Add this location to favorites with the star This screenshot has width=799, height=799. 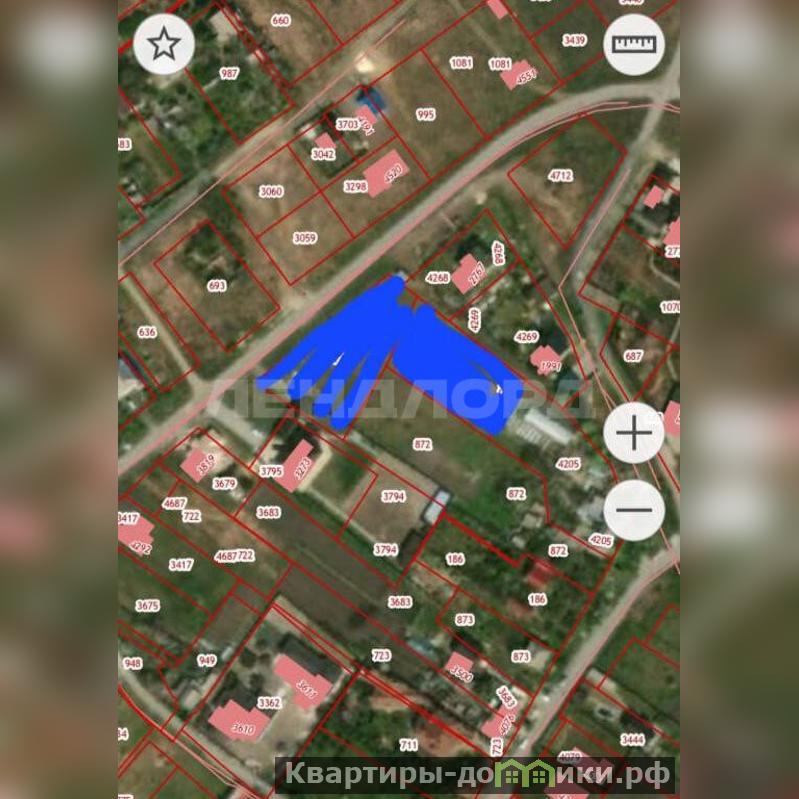[164, 44]
